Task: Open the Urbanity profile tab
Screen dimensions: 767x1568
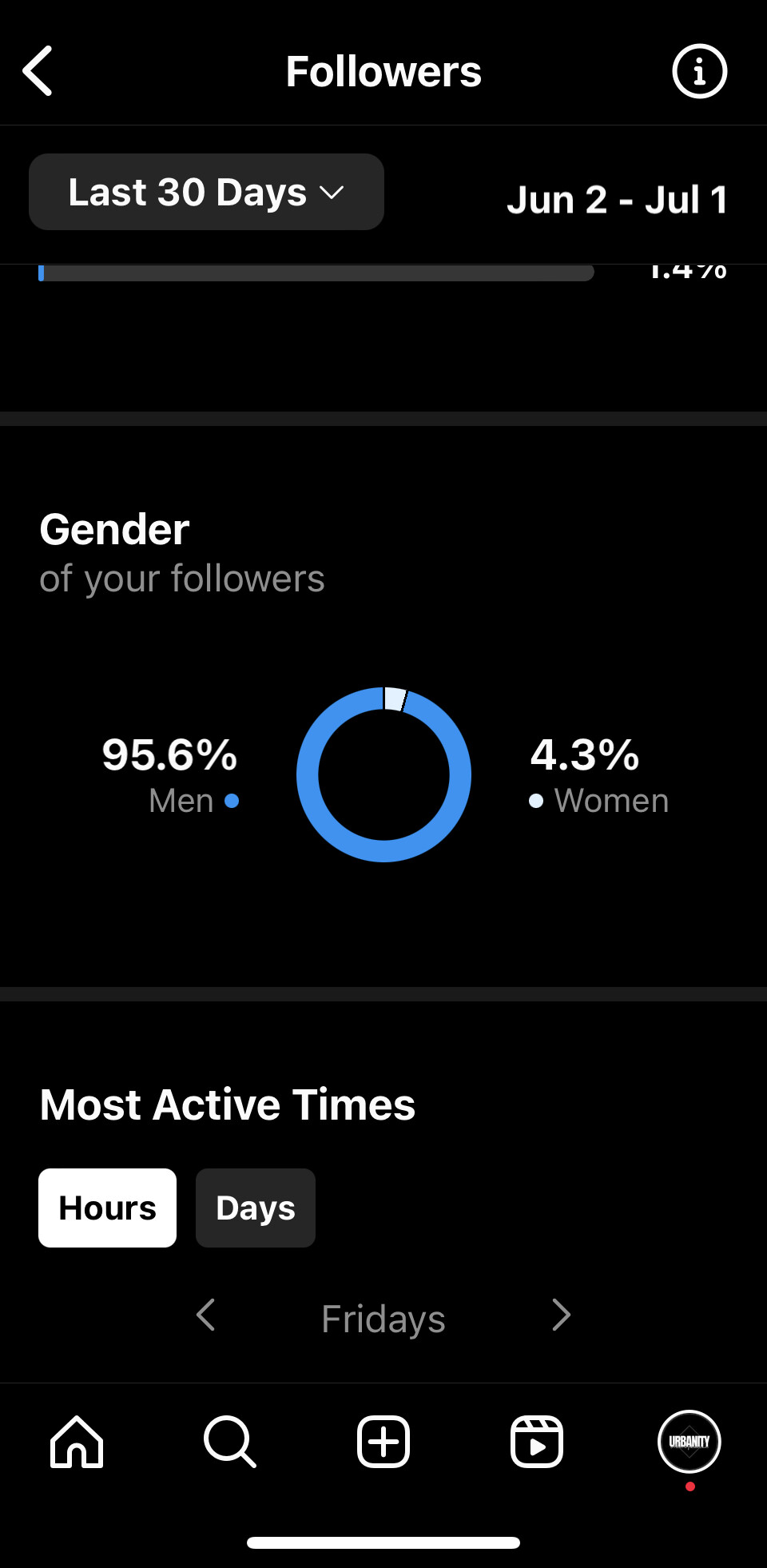Action: (x=690, y=1442)
